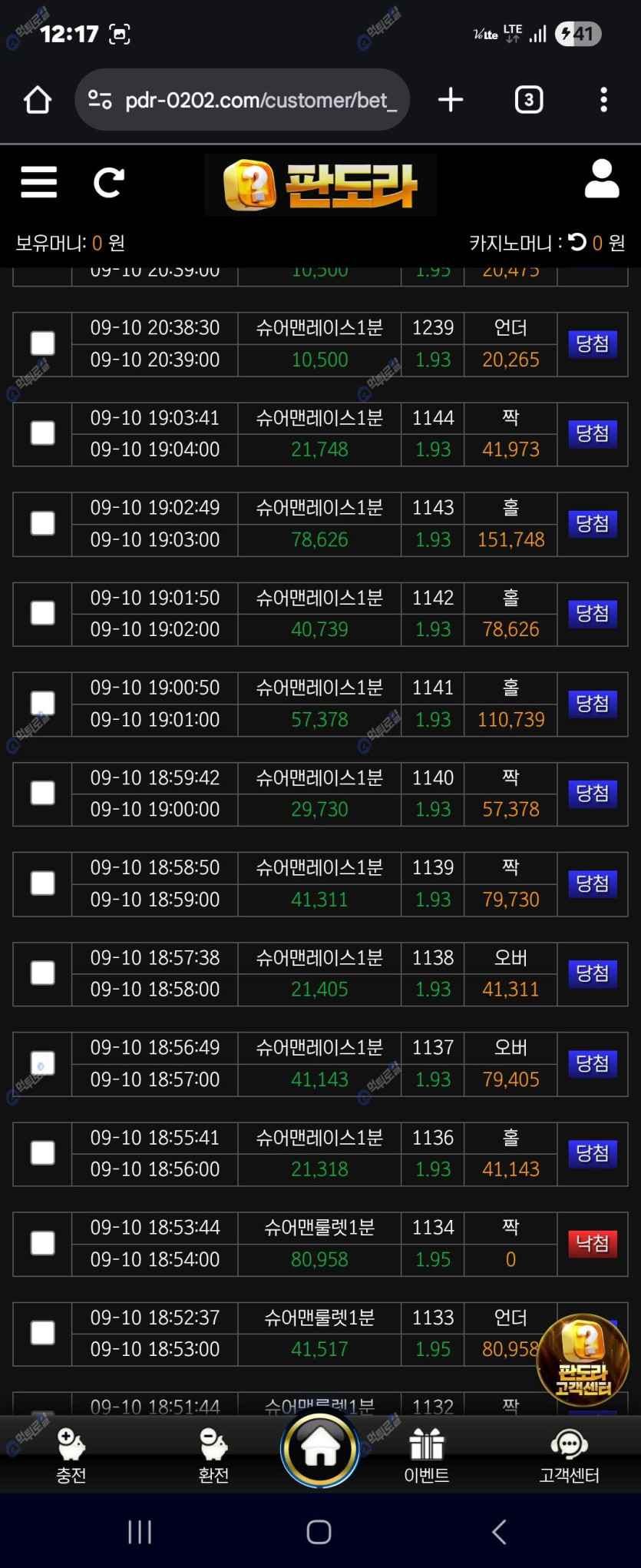
Task: Go to browser home page
Action: coord(38,100)
